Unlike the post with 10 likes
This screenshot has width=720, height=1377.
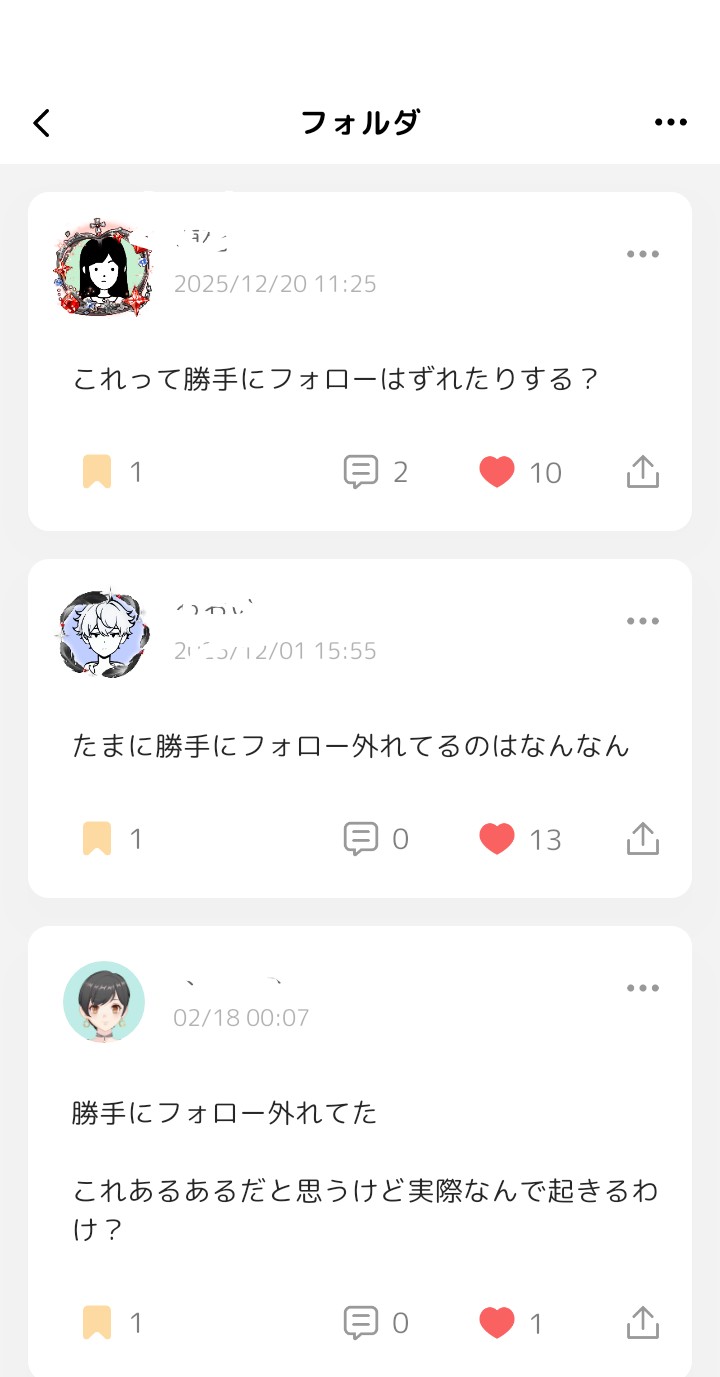pyautogui.click(x=497, y=472)
